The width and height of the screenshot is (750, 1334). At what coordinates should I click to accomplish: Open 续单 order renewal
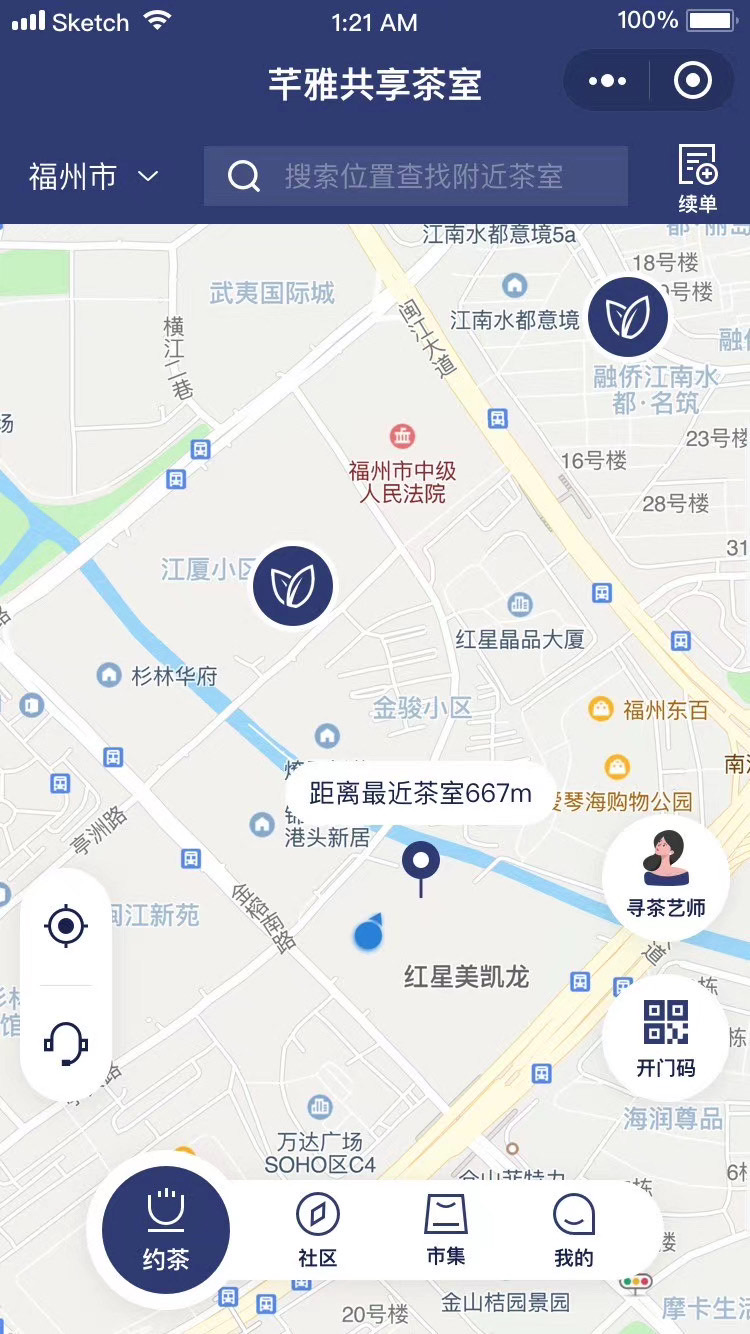point(697,178)
